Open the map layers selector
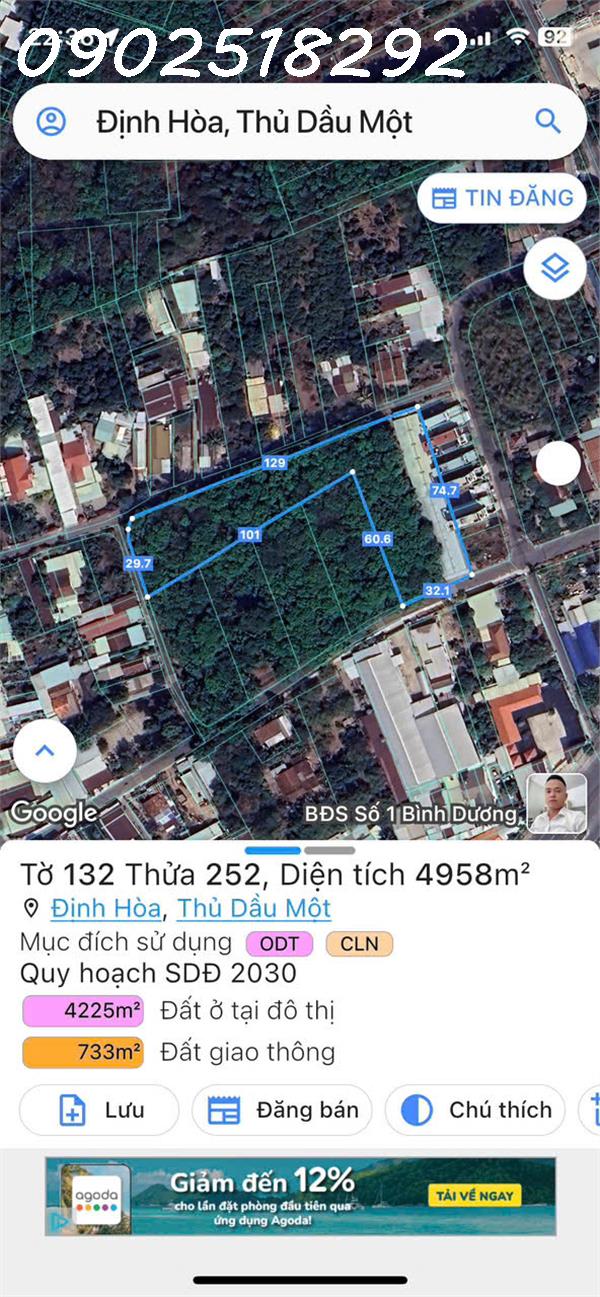 (555, 268)
